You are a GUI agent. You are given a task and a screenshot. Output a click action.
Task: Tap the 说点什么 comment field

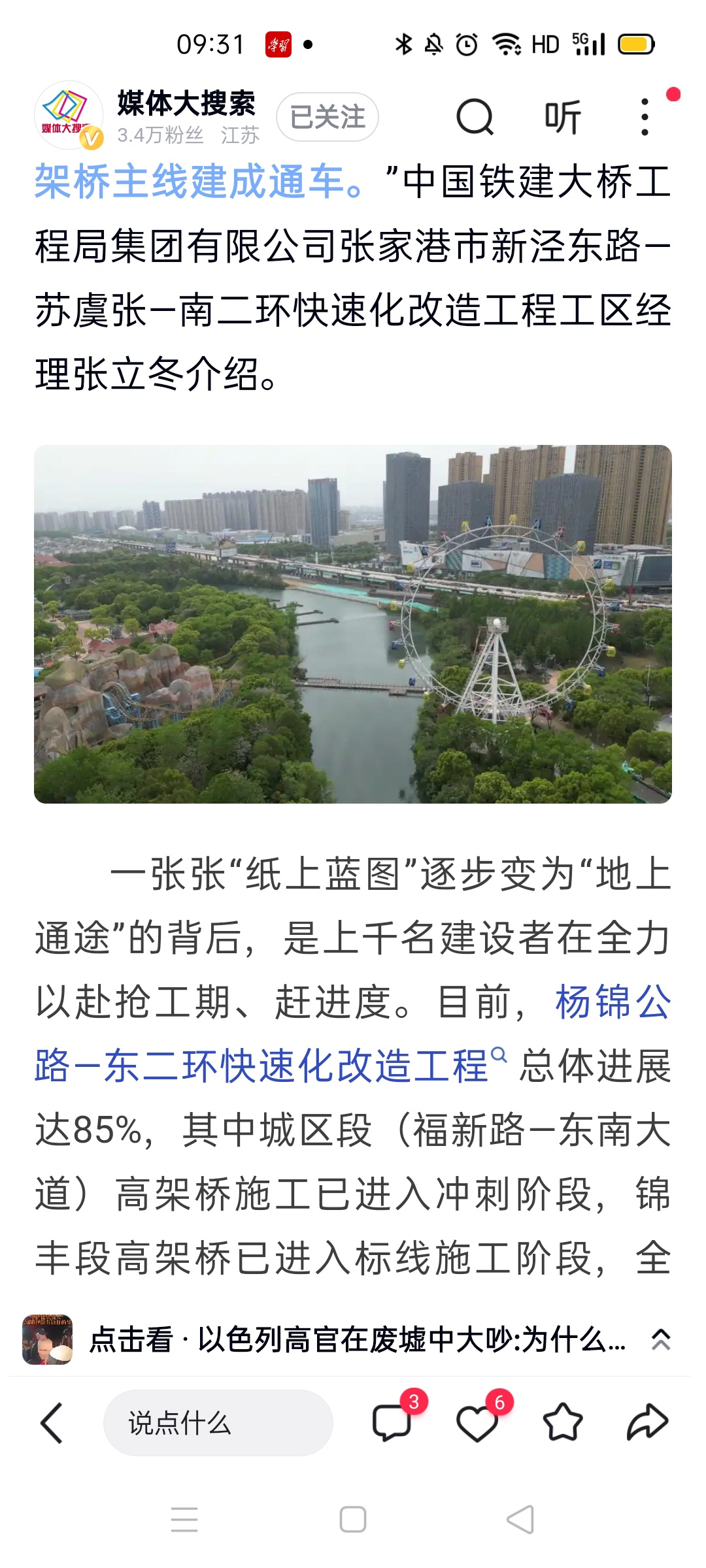[x=218, y=1422]
